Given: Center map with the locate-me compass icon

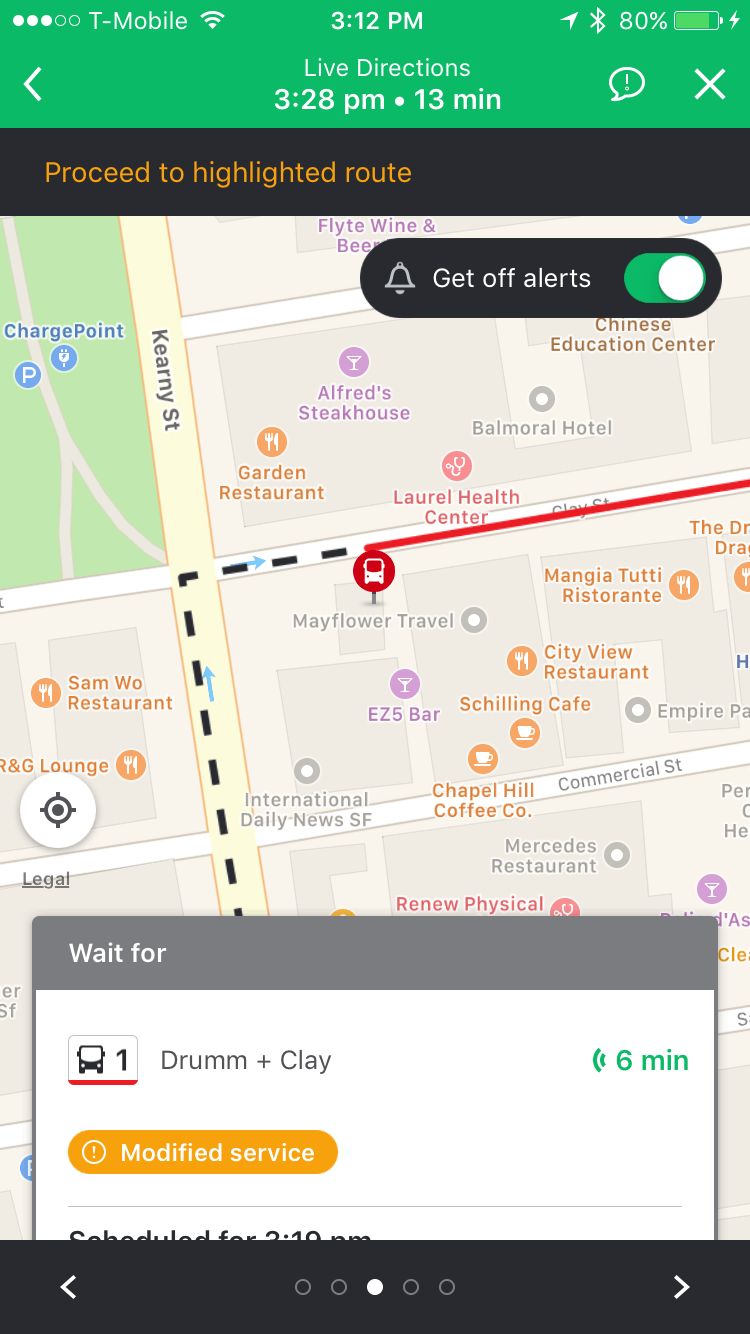Looking at the screenshot, I should click(x=57, y=810).
